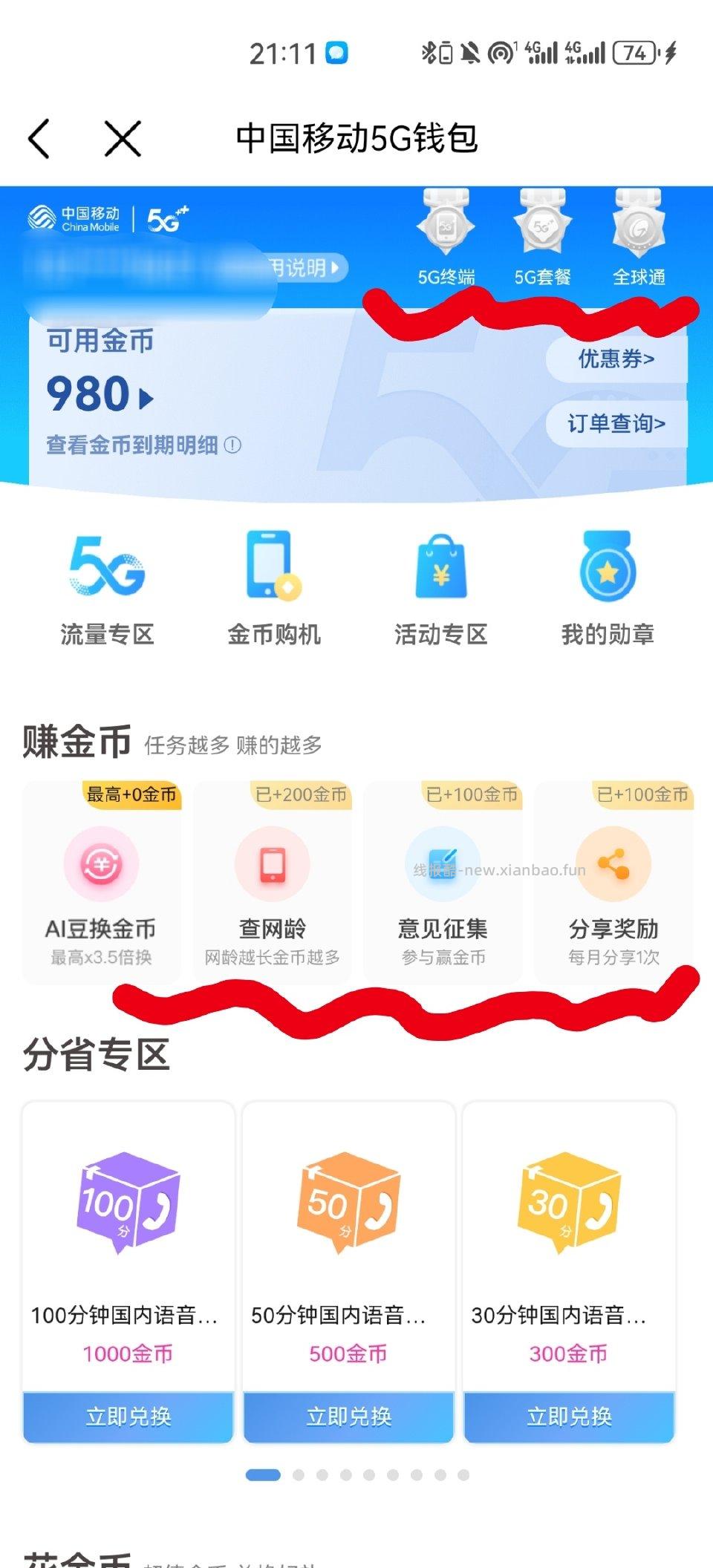Select the 5G套餐 medal badge

click(541, 230)
